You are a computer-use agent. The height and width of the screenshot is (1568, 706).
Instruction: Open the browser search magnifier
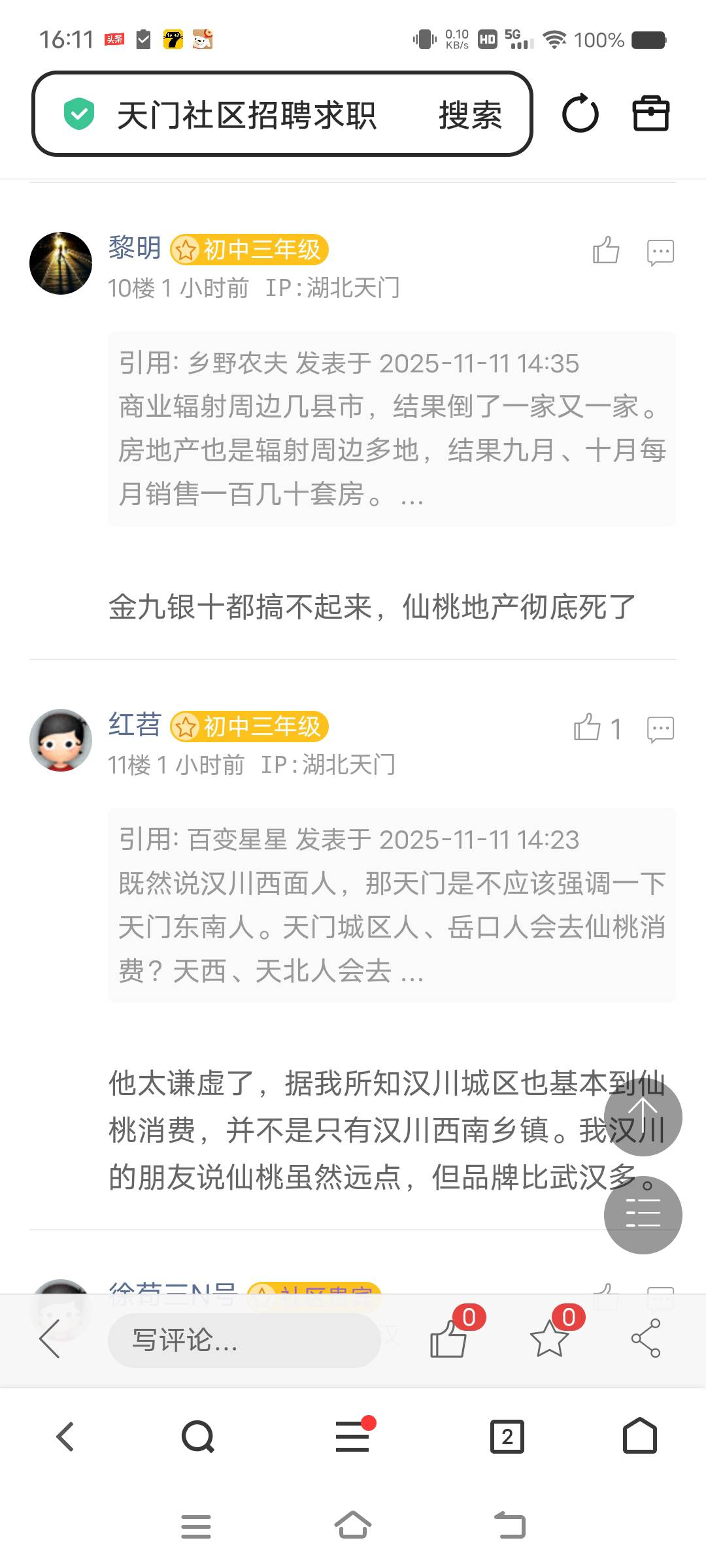pos(197,1437)
